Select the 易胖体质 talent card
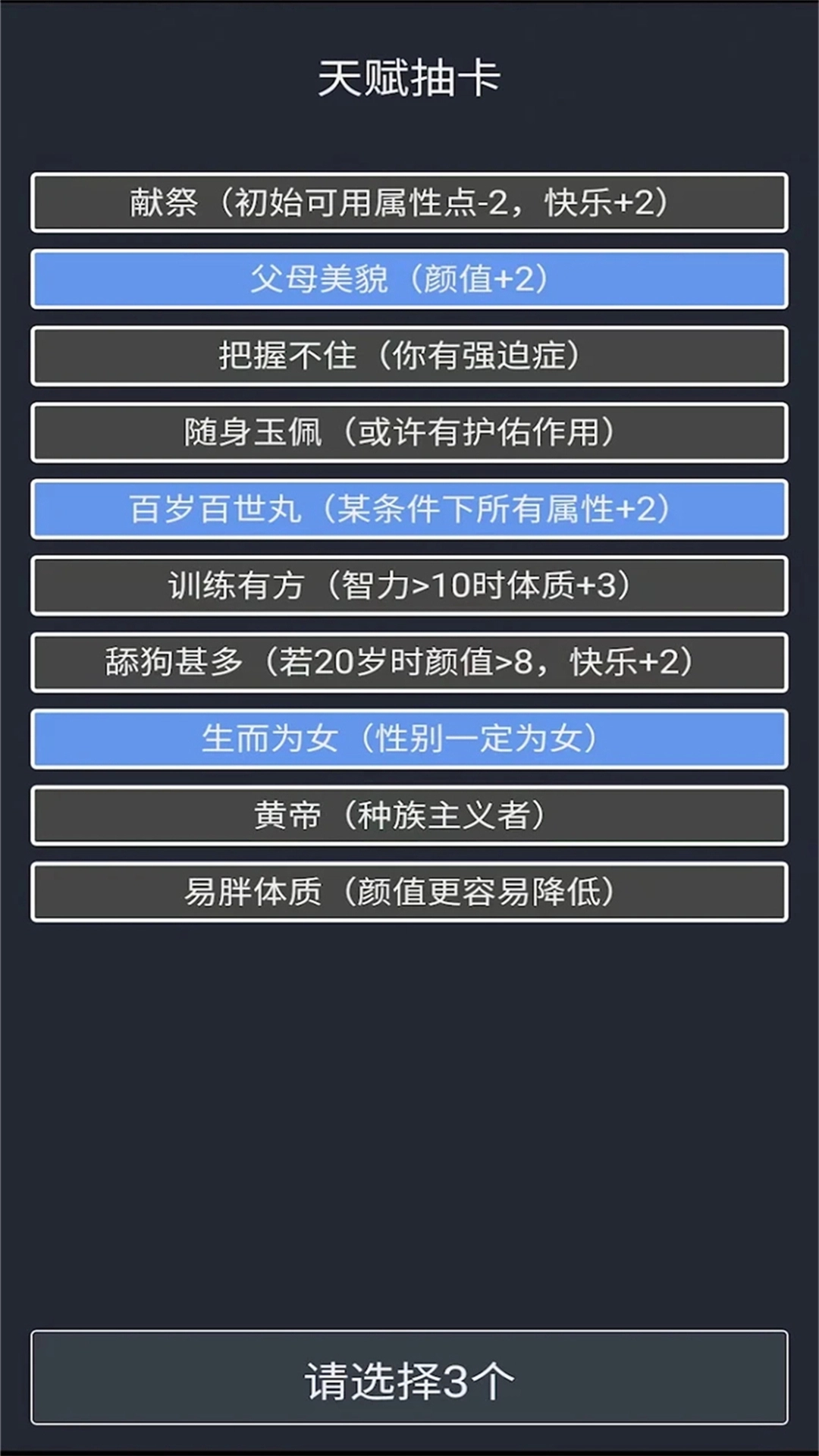The height and width of the screenshot is (1456, 819). pos(409,892)
